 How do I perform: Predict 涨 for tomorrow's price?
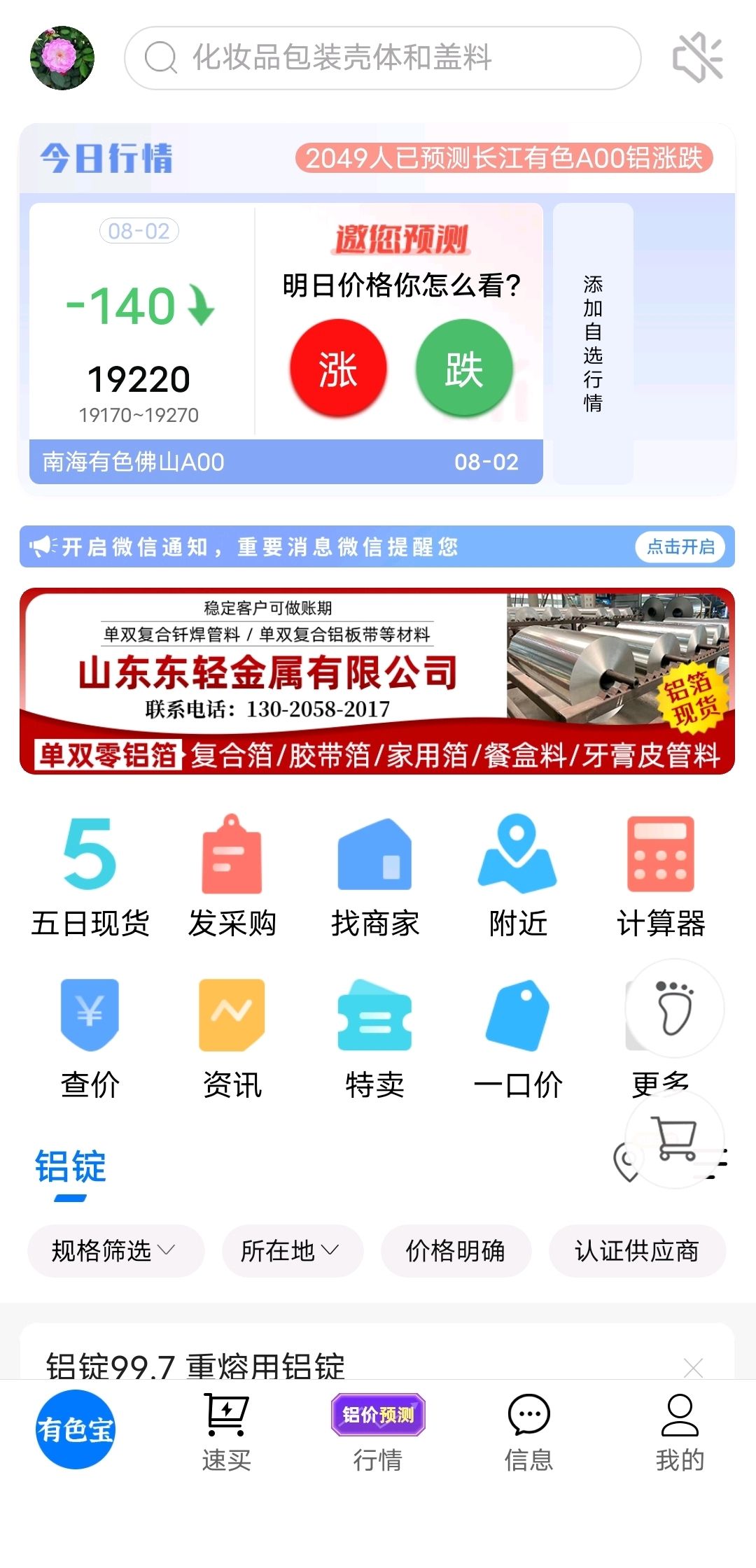pyautogui.click(x=338, y=368)
